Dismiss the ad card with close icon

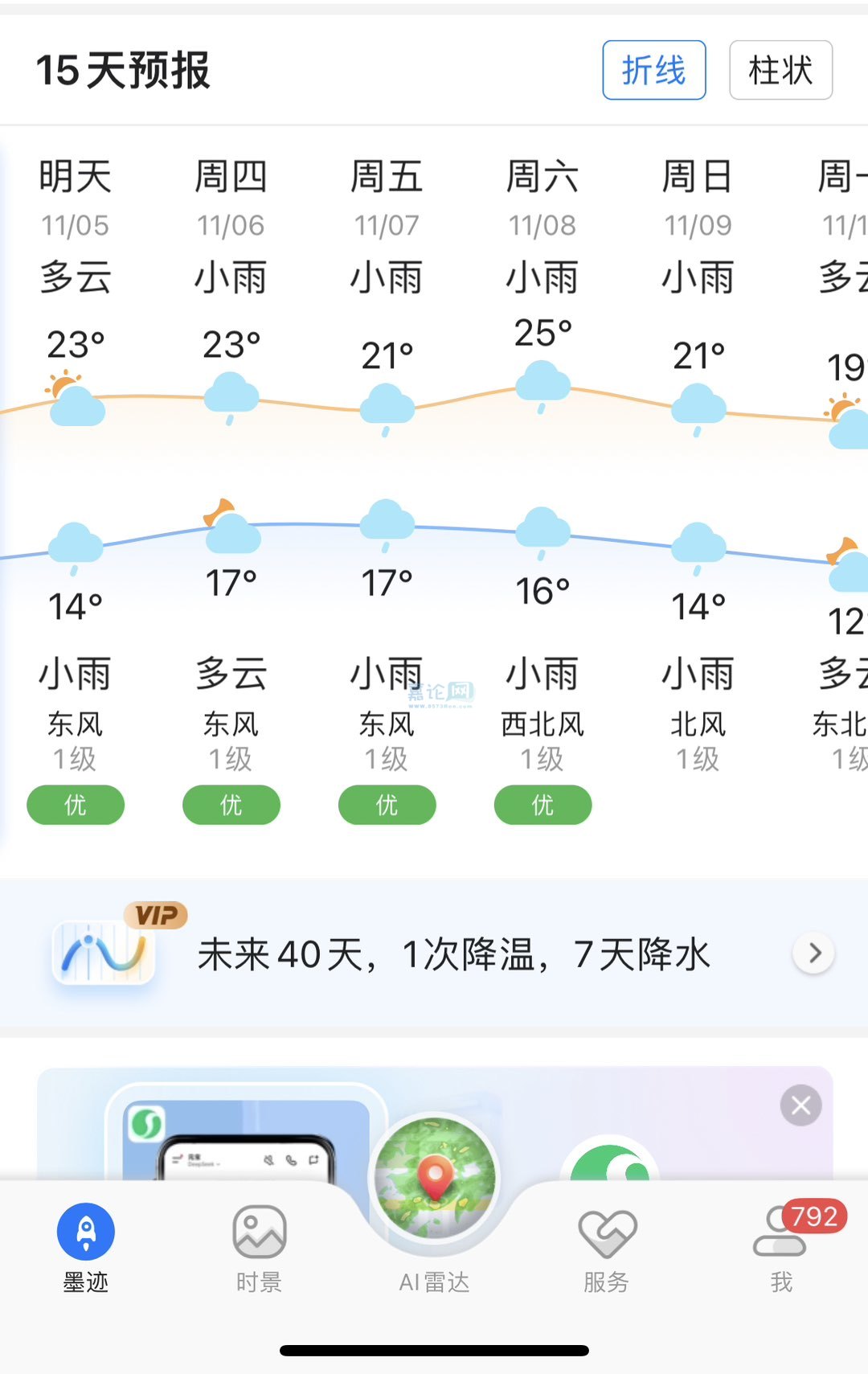click(x=800, y=1105)
